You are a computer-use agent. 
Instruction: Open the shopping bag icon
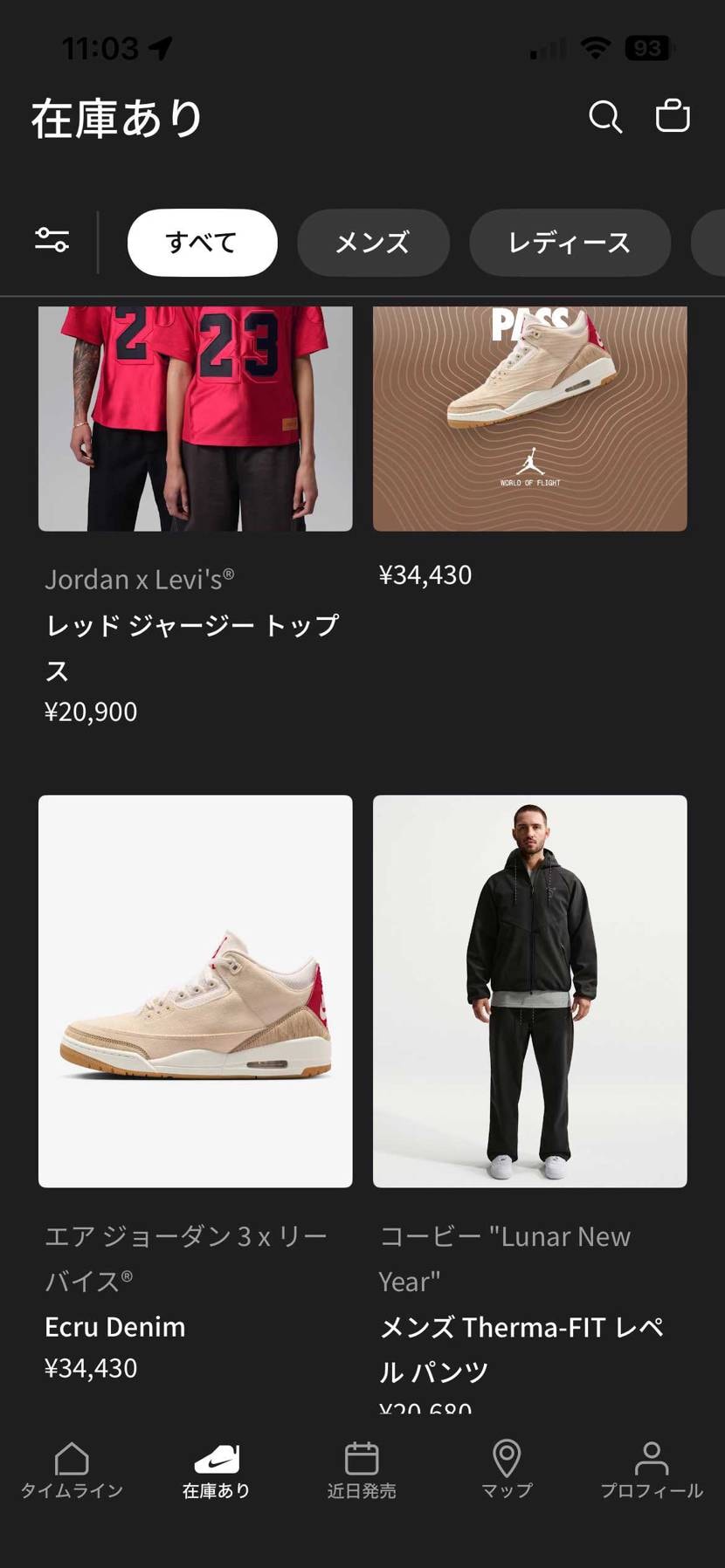(672, 114)
